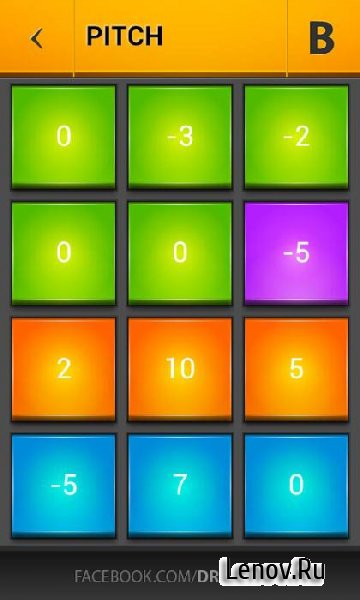Tap the green pad showing -2
The width and height of the screenshot is (360, 600).
(296, 137)
